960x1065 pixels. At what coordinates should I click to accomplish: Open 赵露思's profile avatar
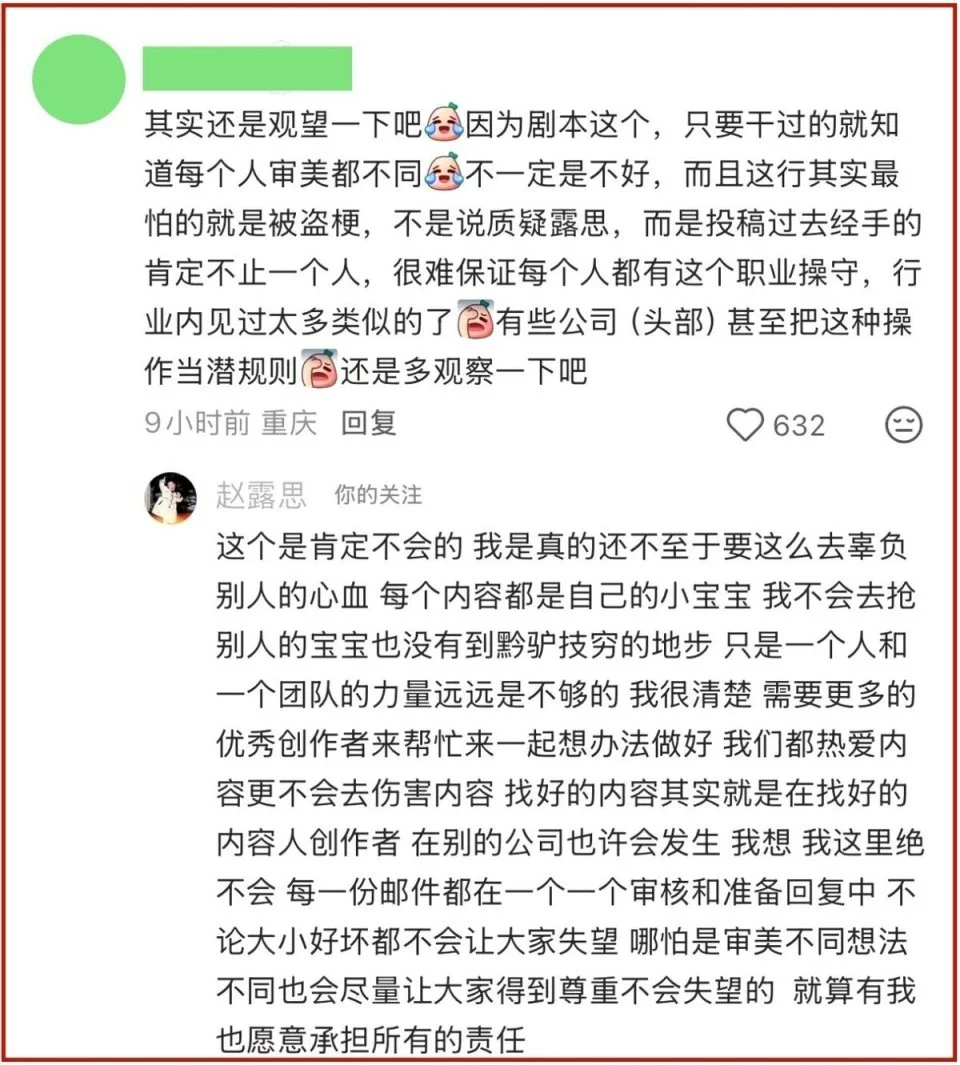point(171,498)
